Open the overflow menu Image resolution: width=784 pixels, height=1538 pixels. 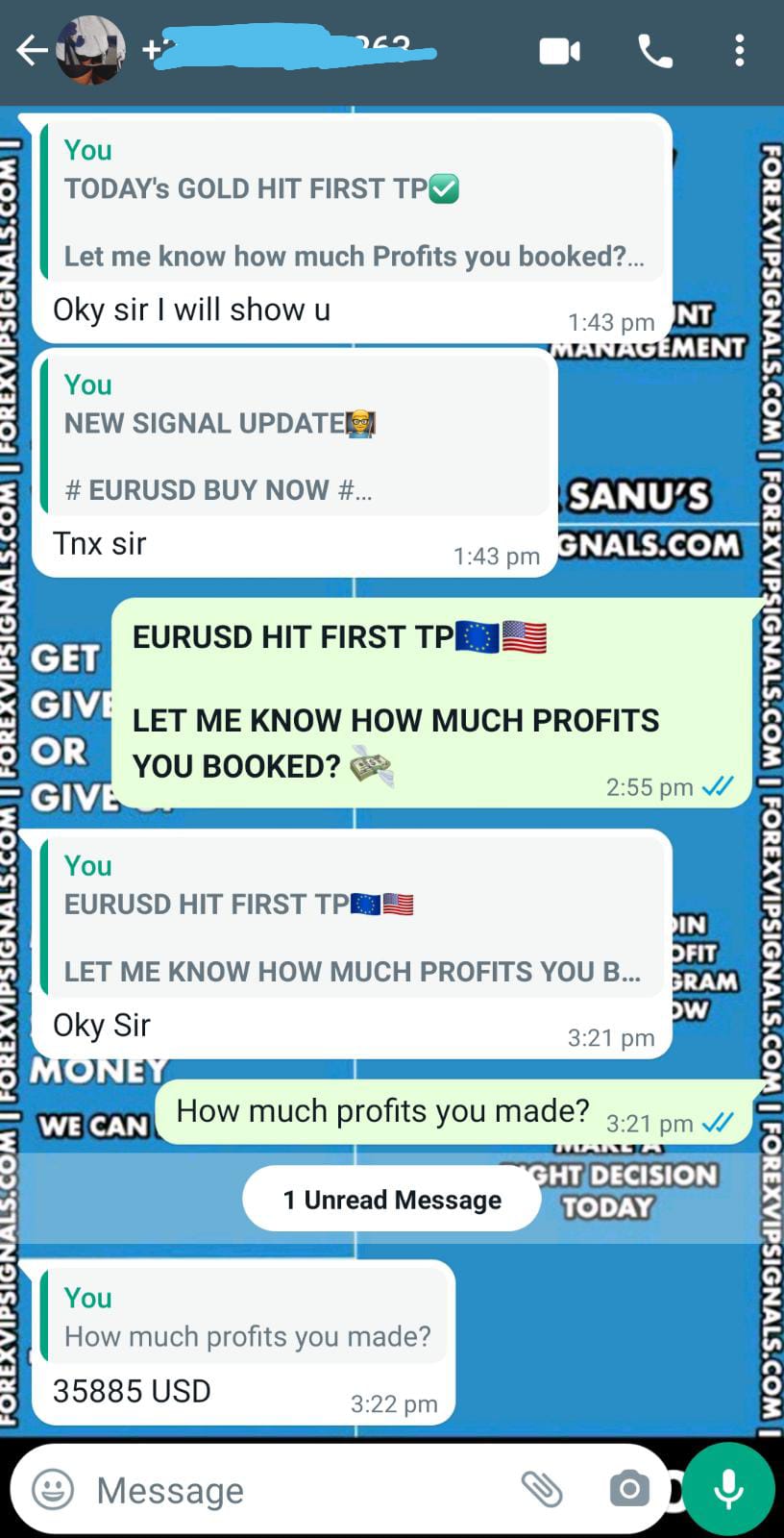tap(739, 51)
